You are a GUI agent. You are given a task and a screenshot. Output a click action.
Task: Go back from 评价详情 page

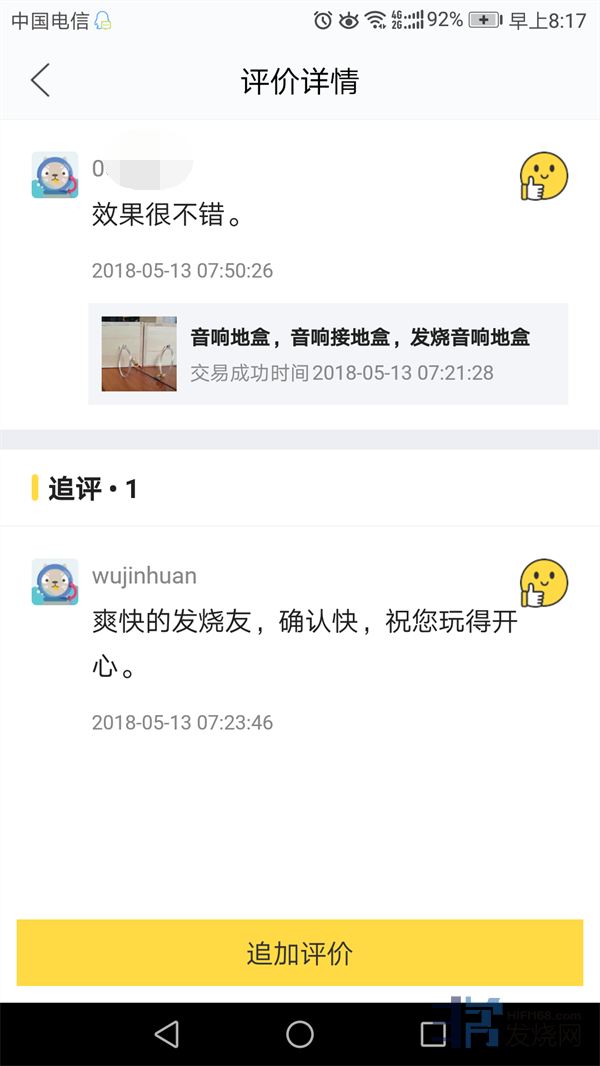pyautogui.click(x=40, y=80)
